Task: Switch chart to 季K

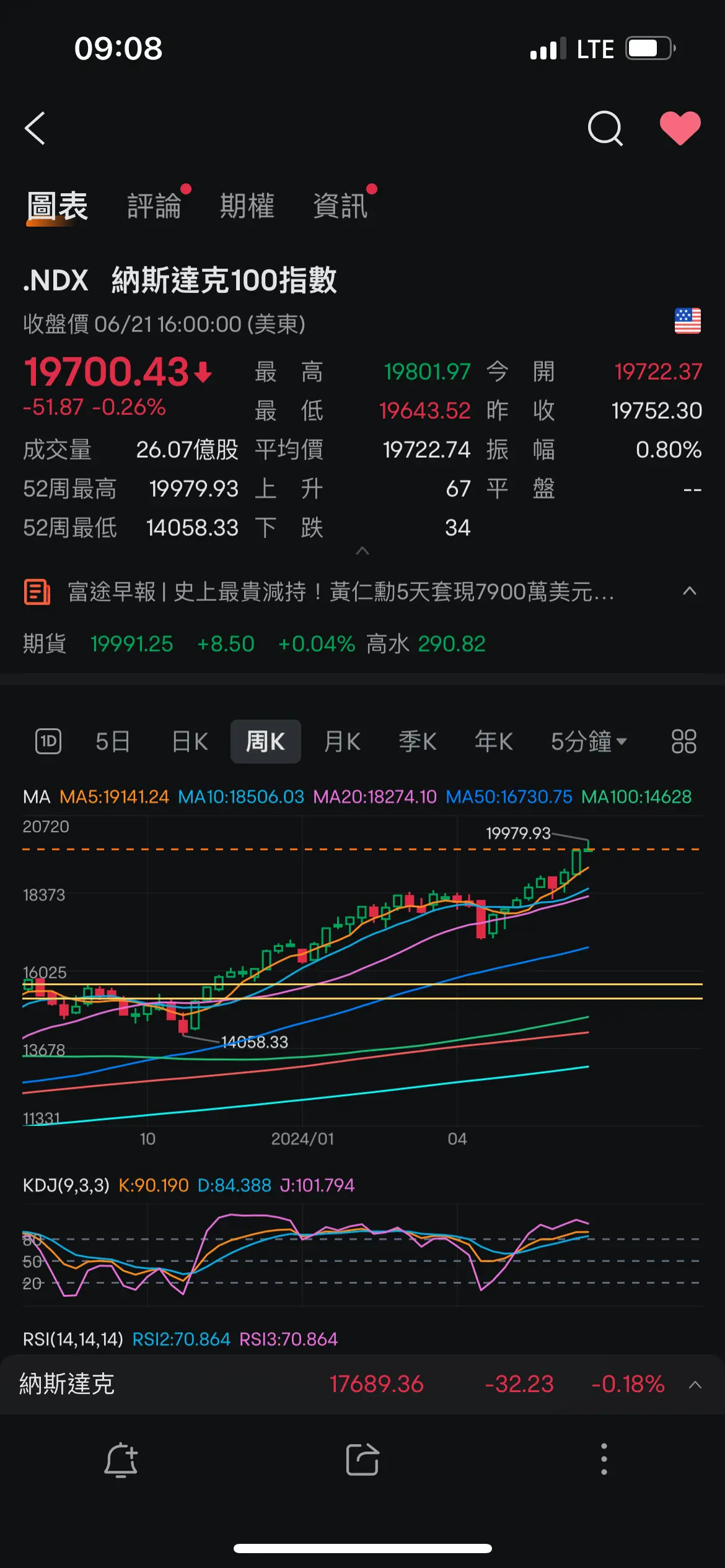Action: click(x=418, y=741)
